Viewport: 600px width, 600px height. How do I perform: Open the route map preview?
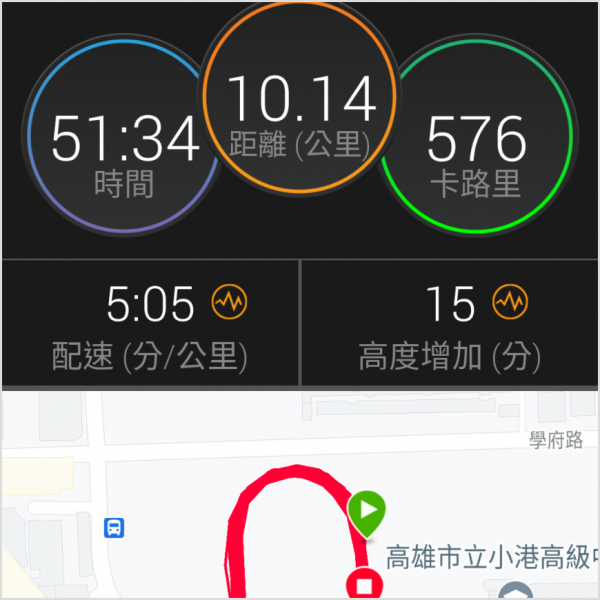pyautogui.click(x=300, y=495)
